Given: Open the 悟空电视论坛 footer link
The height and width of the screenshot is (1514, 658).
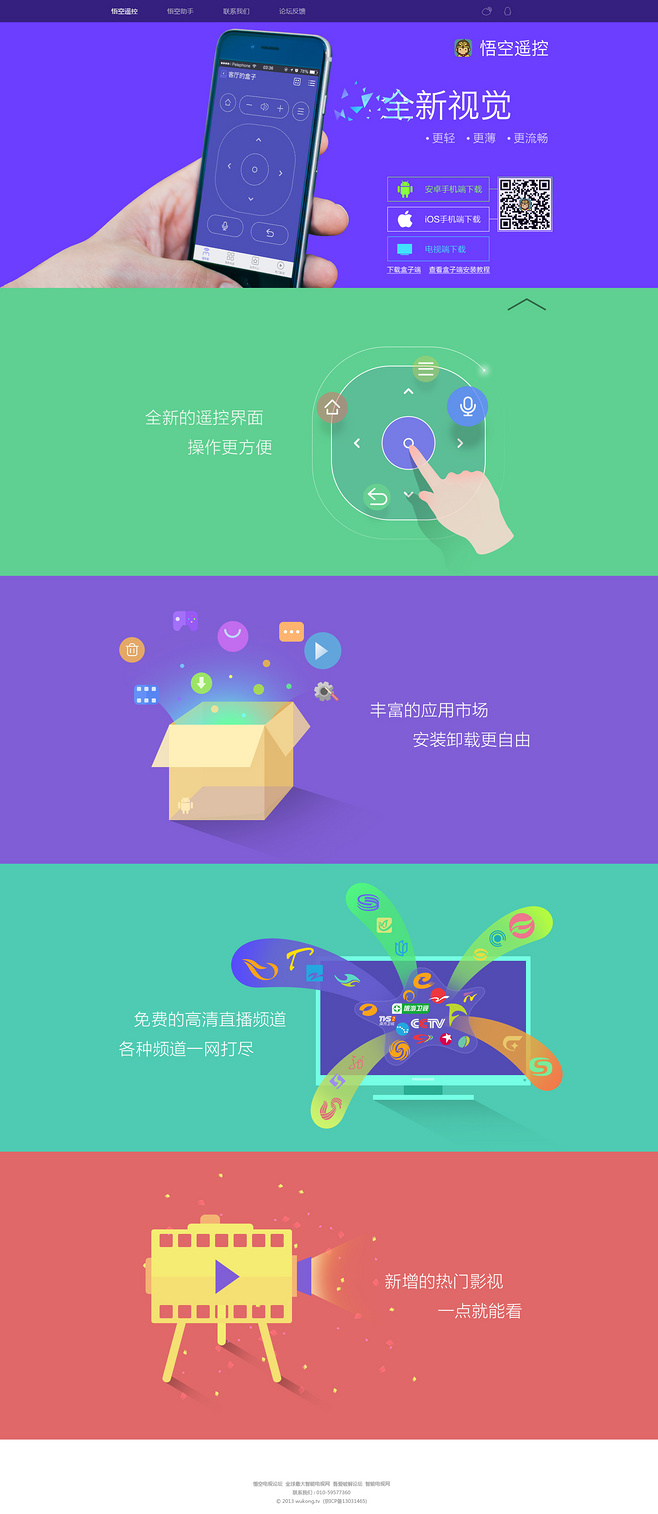Looking at the screenshot, I should coord(267,1484).
